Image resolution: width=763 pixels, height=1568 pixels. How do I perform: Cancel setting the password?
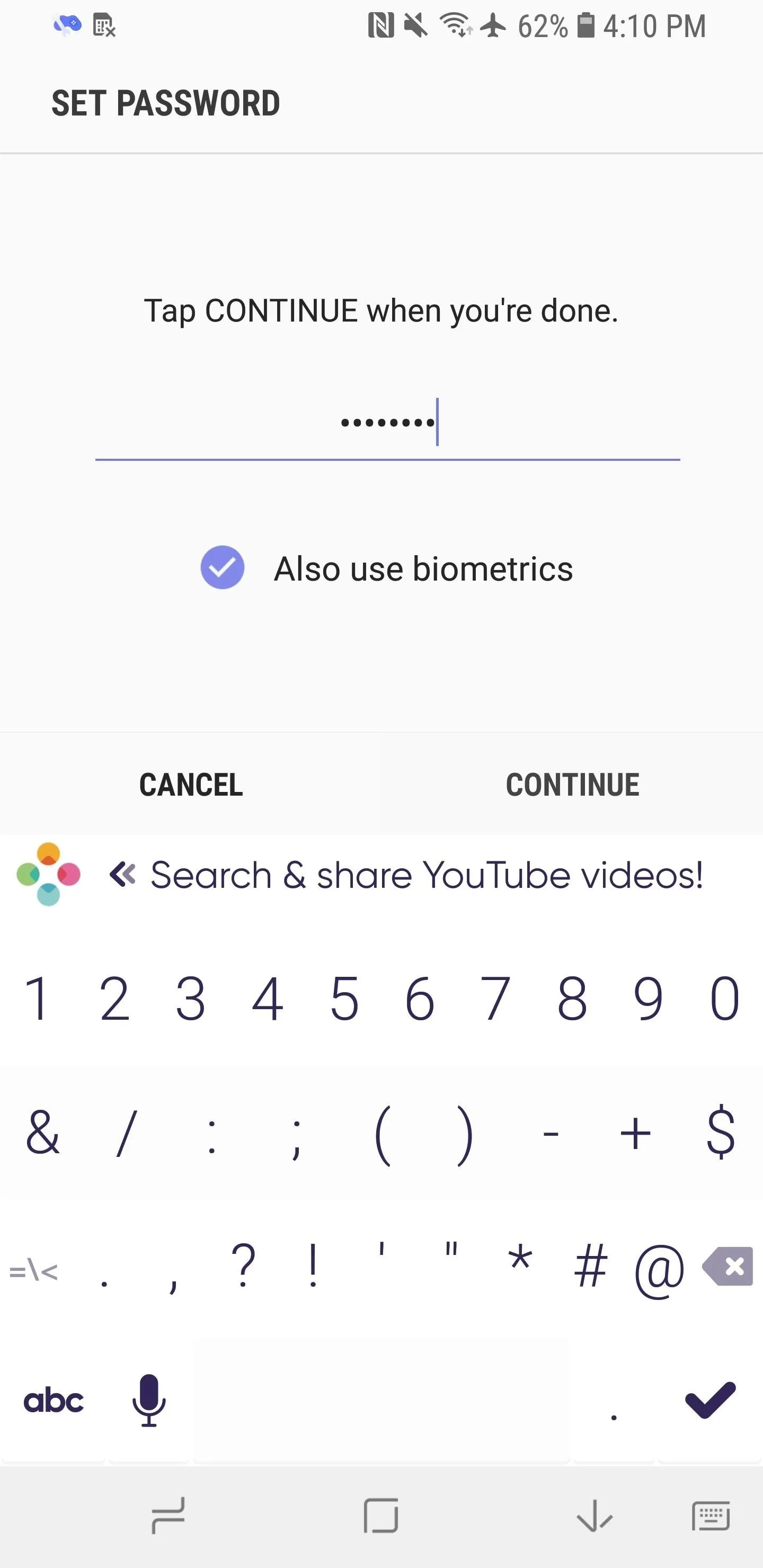(x=191, y=784)
